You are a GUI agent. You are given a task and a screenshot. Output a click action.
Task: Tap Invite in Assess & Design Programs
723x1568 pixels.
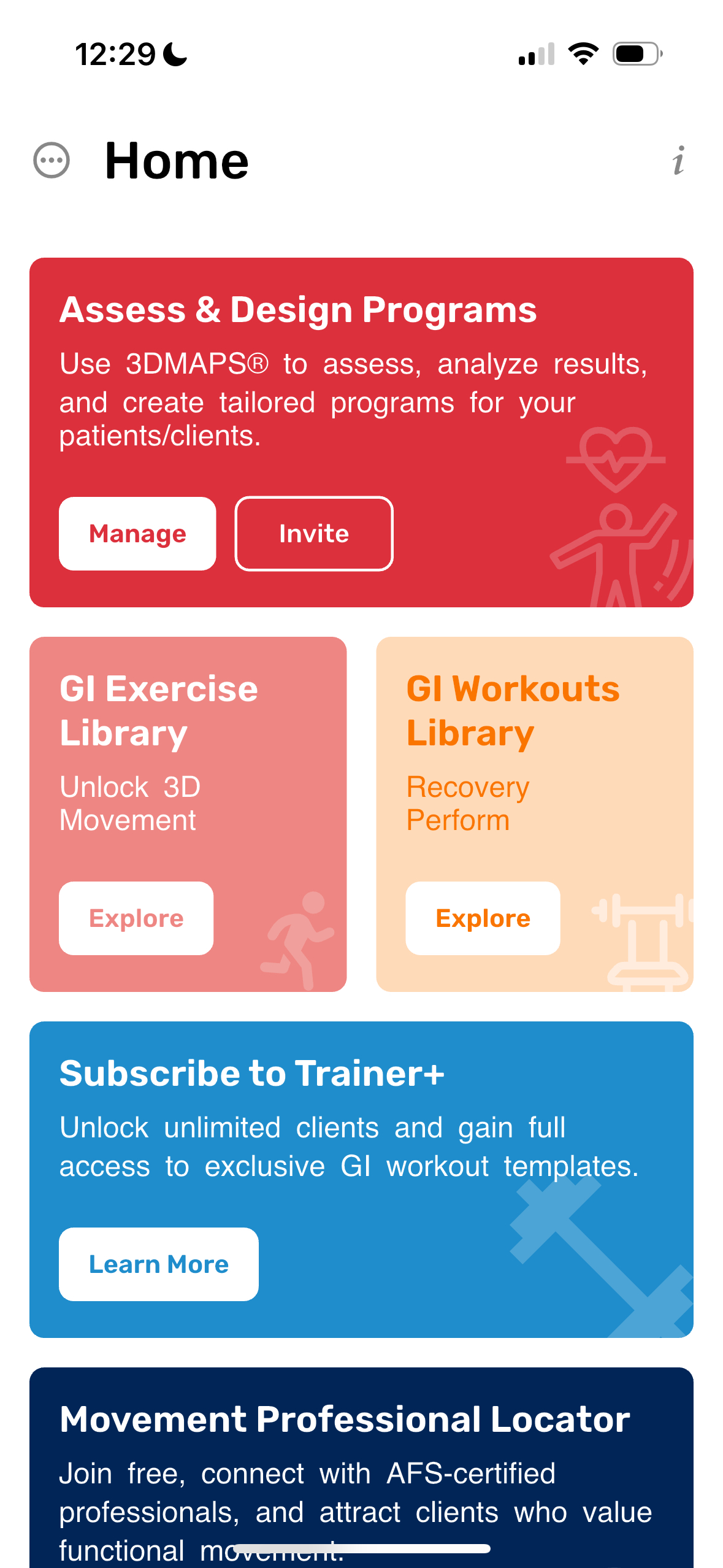click(314, 534)
